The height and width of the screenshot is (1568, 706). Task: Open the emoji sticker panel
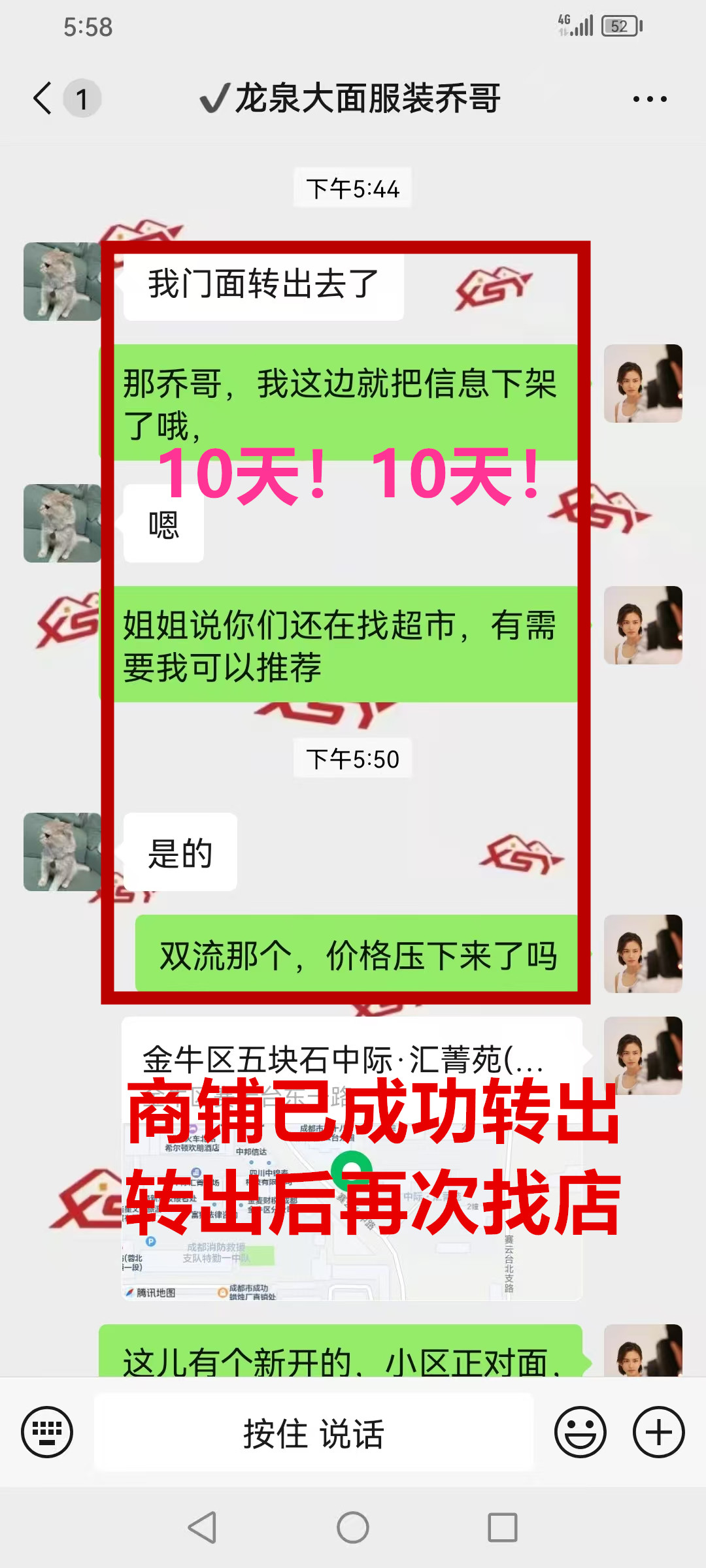[580, 1432]
